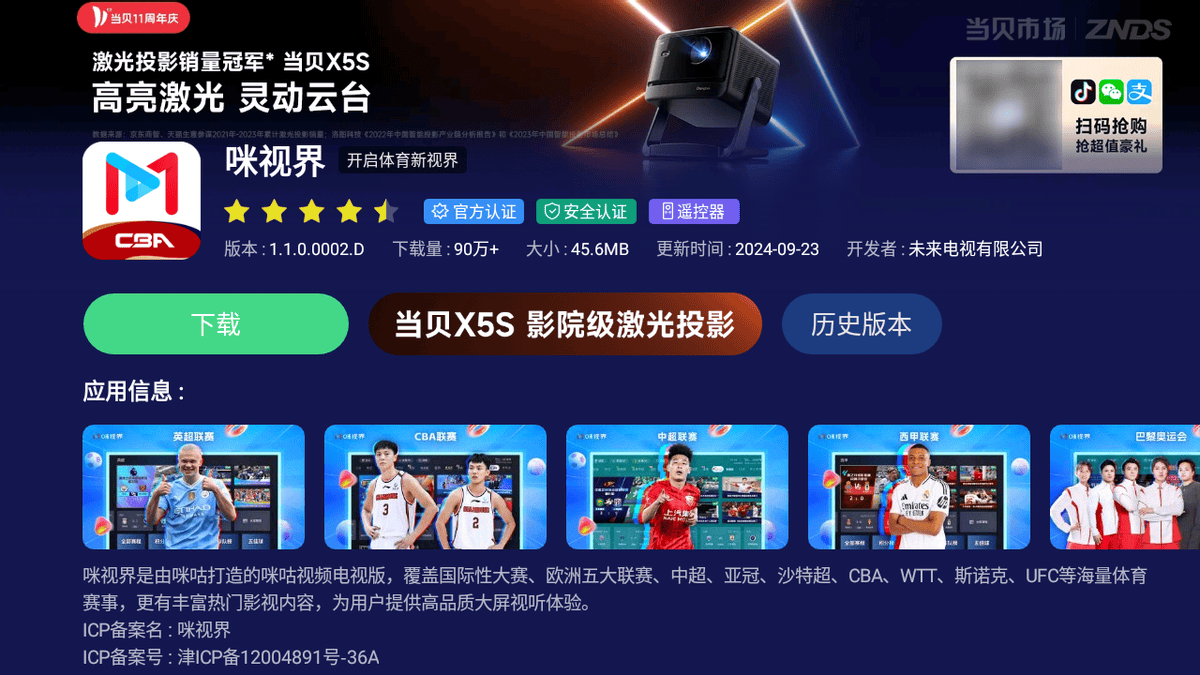View the CBA联赛 screenshot

click(x=435, y=487)
